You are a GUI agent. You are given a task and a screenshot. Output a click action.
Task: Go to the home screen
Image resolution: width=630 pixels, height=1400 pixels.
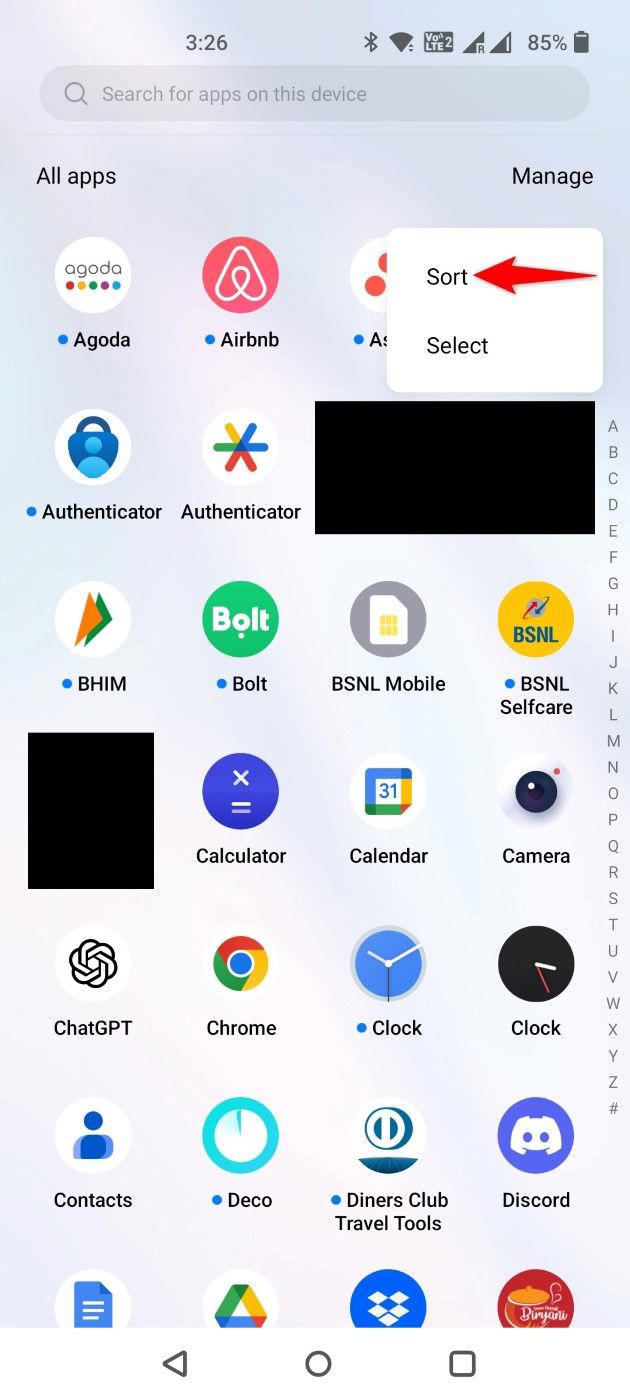(318, 1363)
